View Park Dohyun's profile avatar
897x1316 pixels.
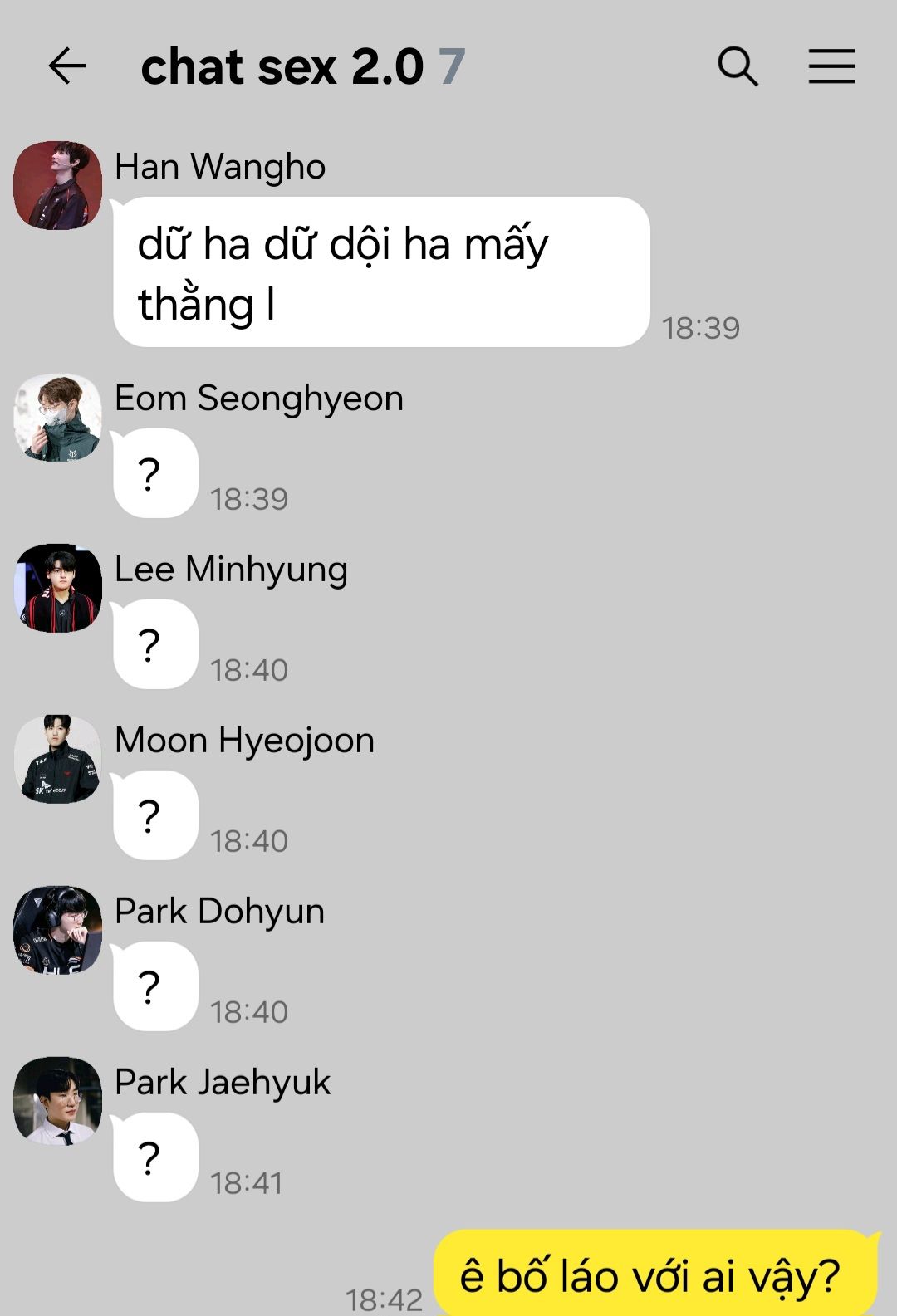pyautogui.click(x=57, y=930)
